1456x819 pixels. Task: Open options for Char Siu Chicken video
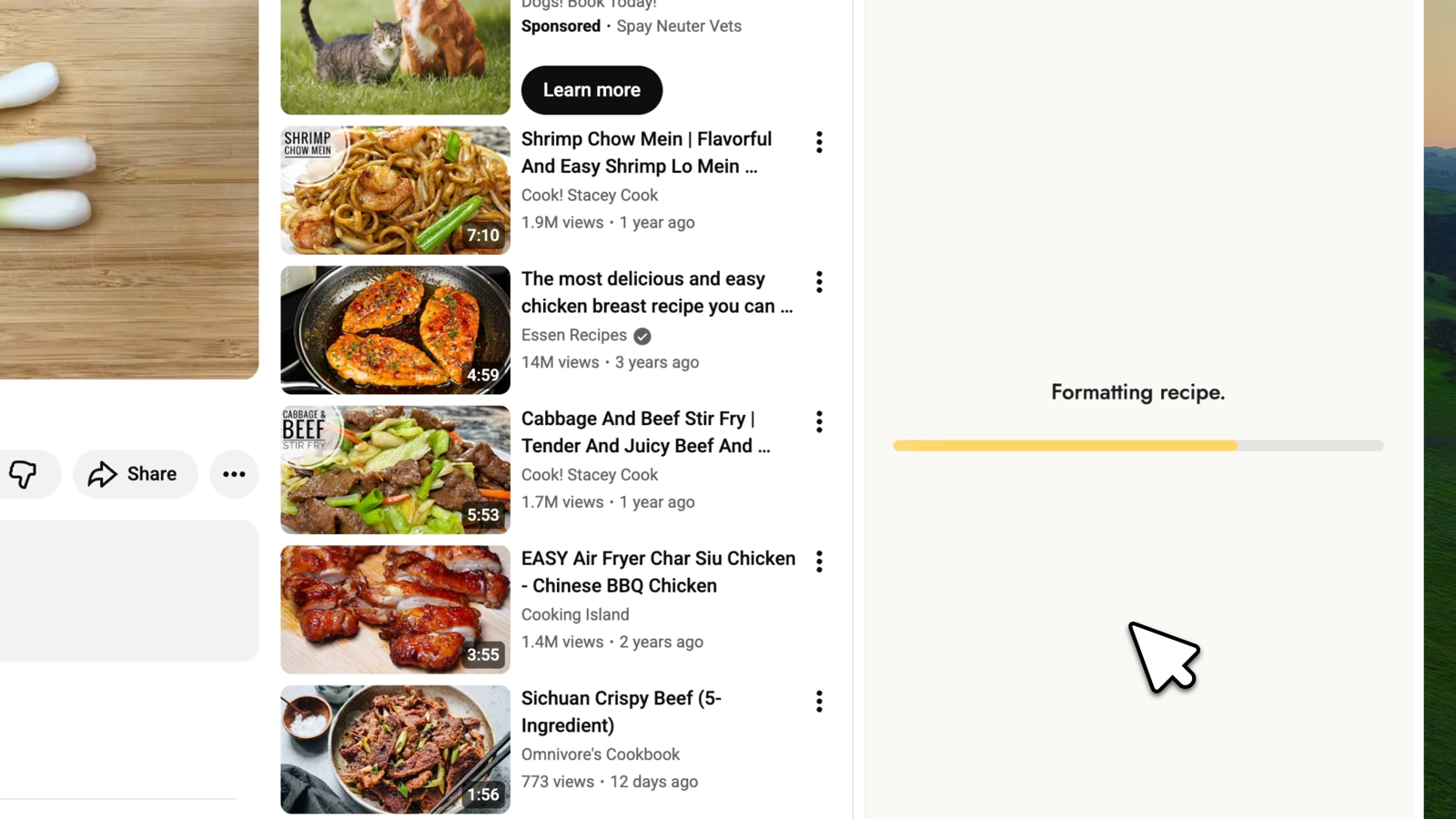819,561
